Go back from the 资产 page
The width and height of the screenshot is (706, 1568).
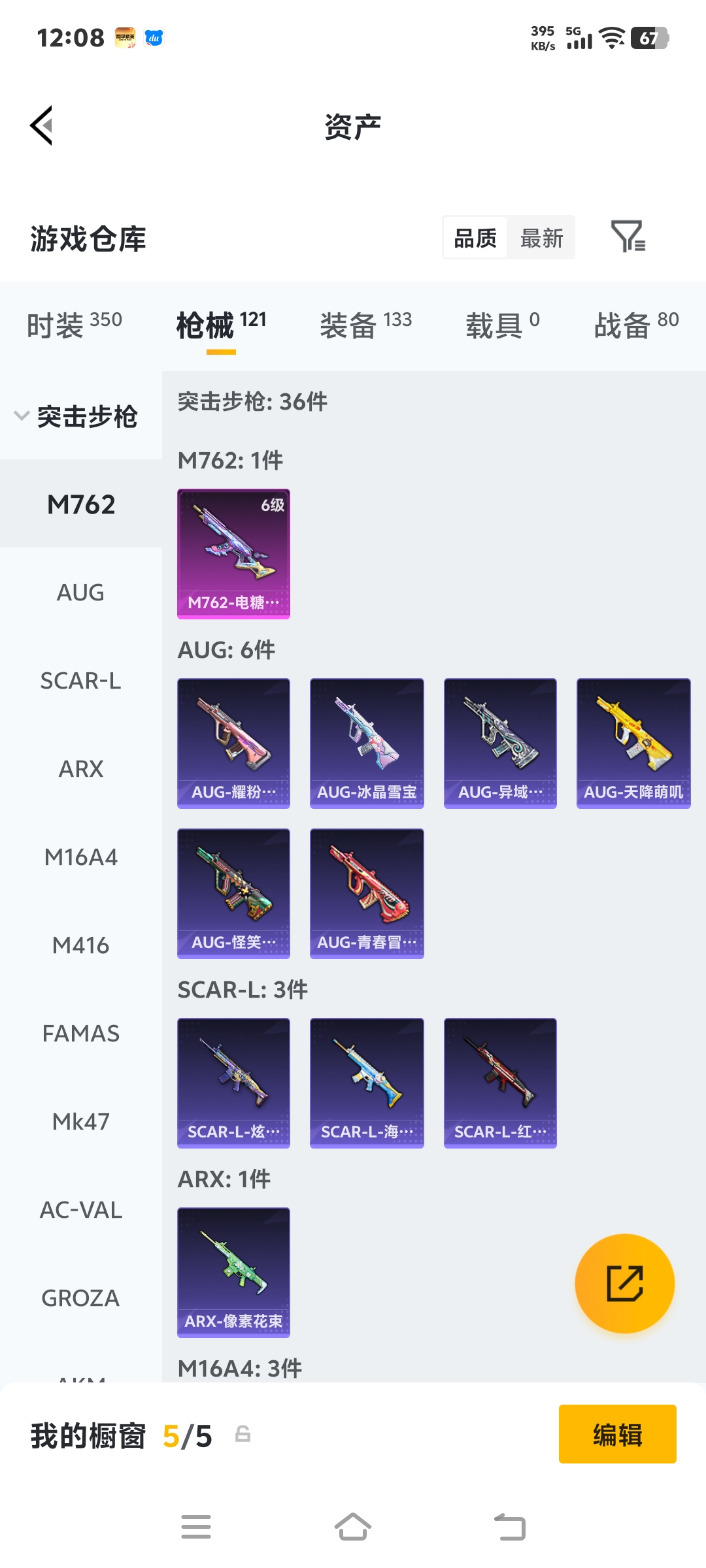42,125
